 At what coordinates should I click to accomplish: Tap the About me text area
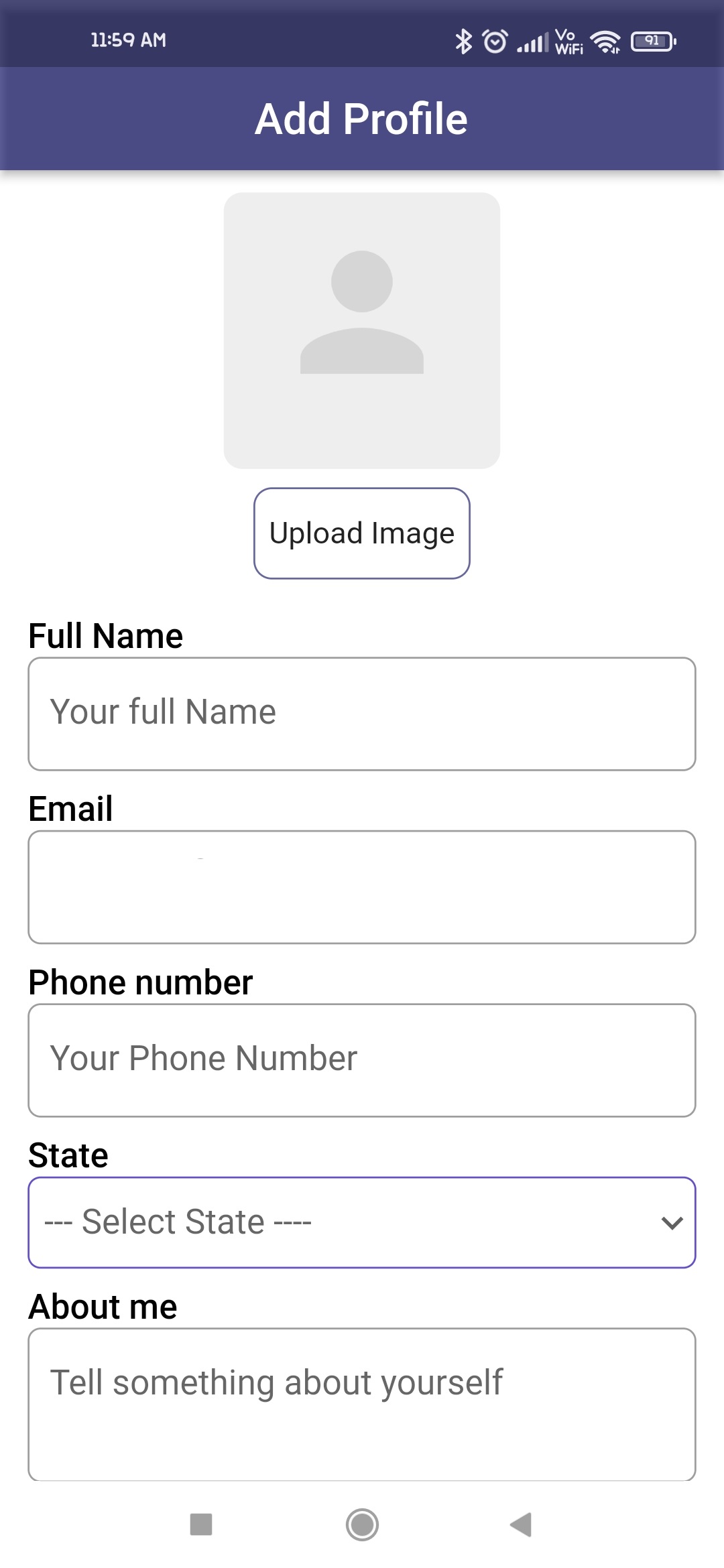click(x=361, y=1404)
